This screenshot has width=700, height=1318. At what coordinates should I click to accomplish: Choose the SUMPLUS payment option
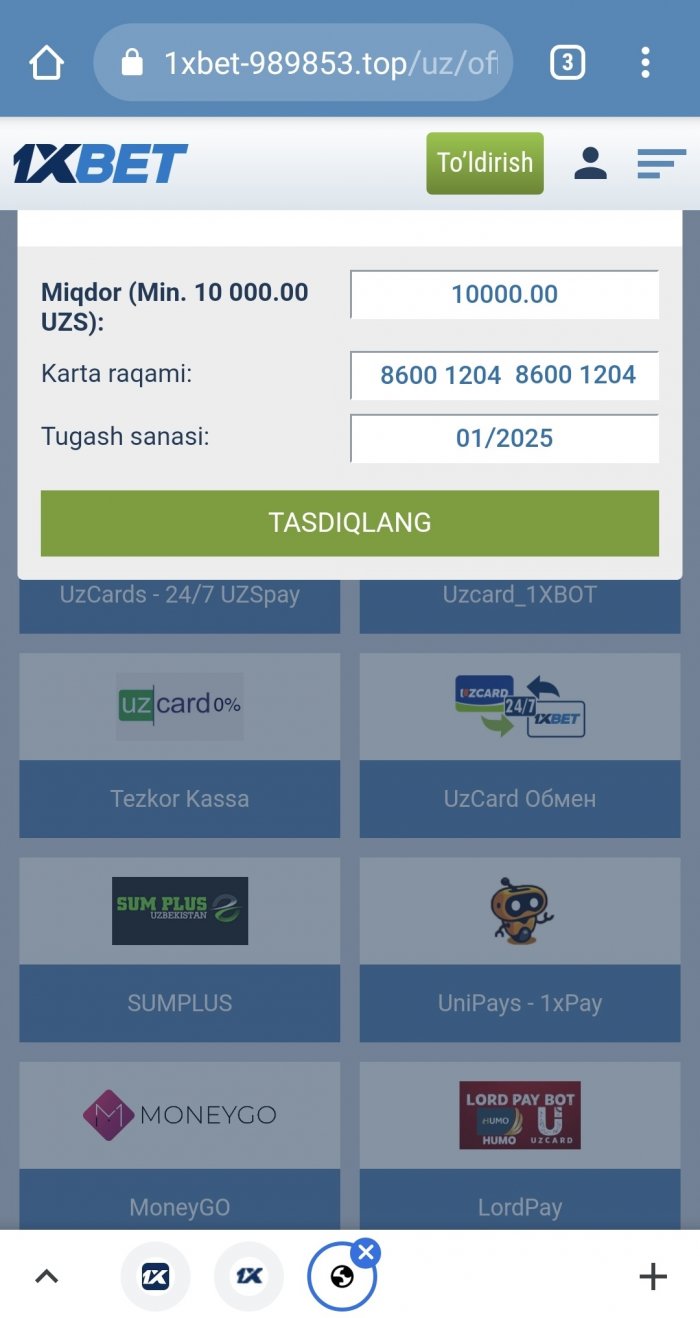(180, 949)
